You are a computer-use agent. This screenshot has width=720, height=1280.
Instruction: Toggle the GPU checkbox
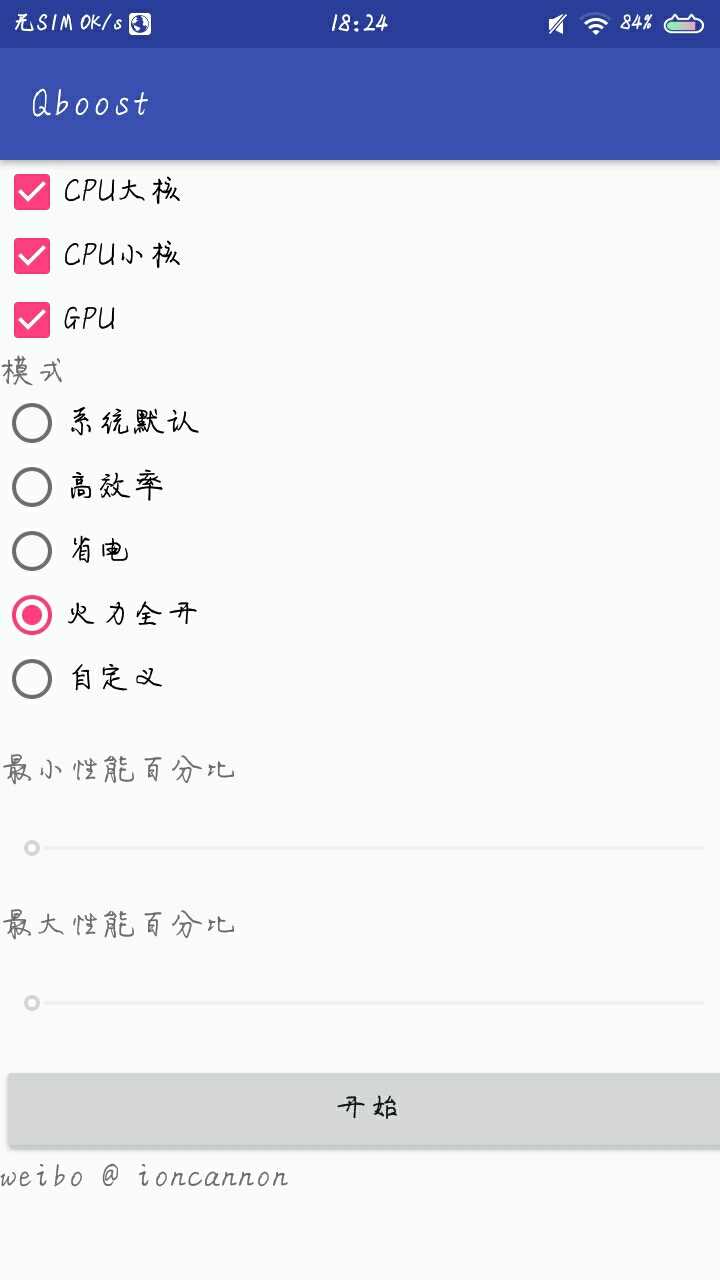(x=32, y=319)
